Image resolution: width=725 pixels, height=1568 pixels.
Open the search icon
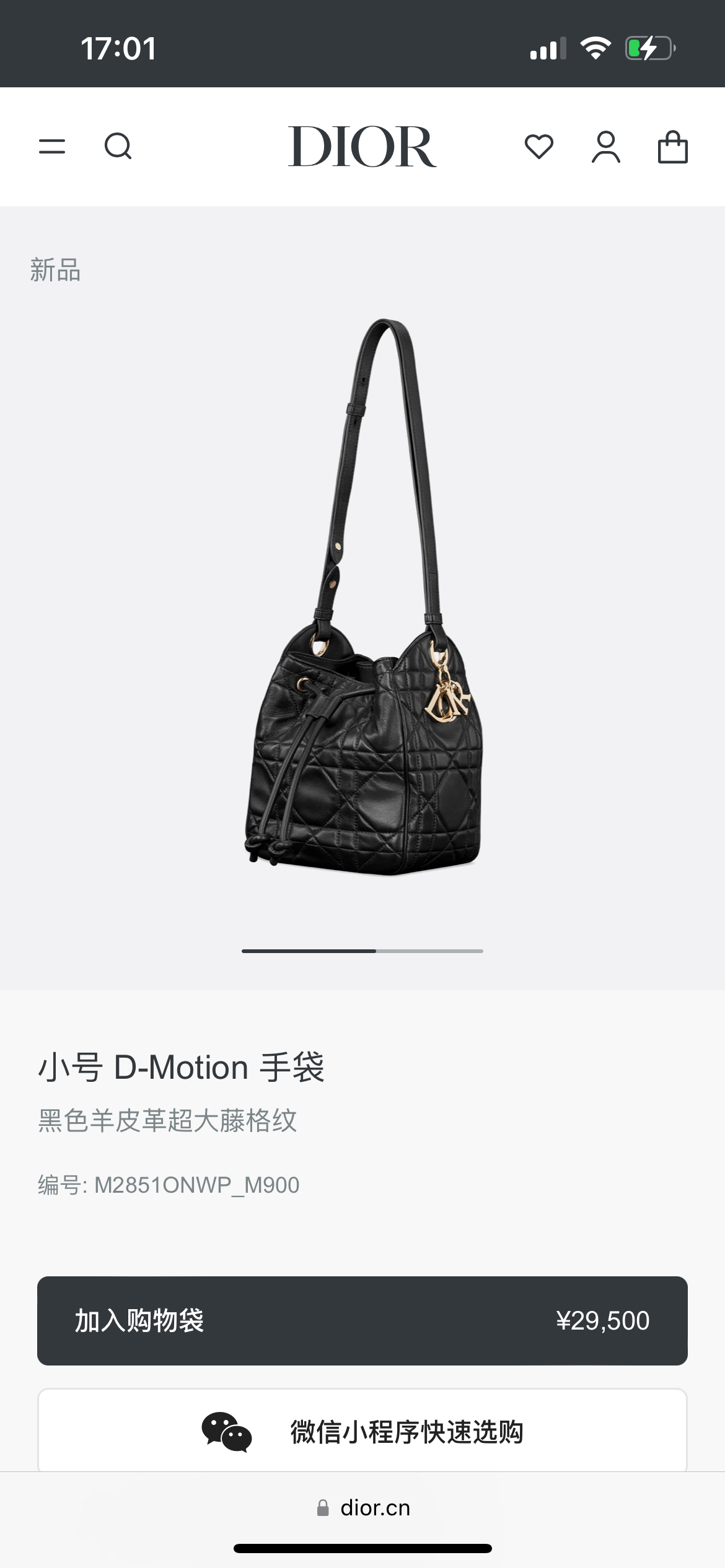(118, 147)
